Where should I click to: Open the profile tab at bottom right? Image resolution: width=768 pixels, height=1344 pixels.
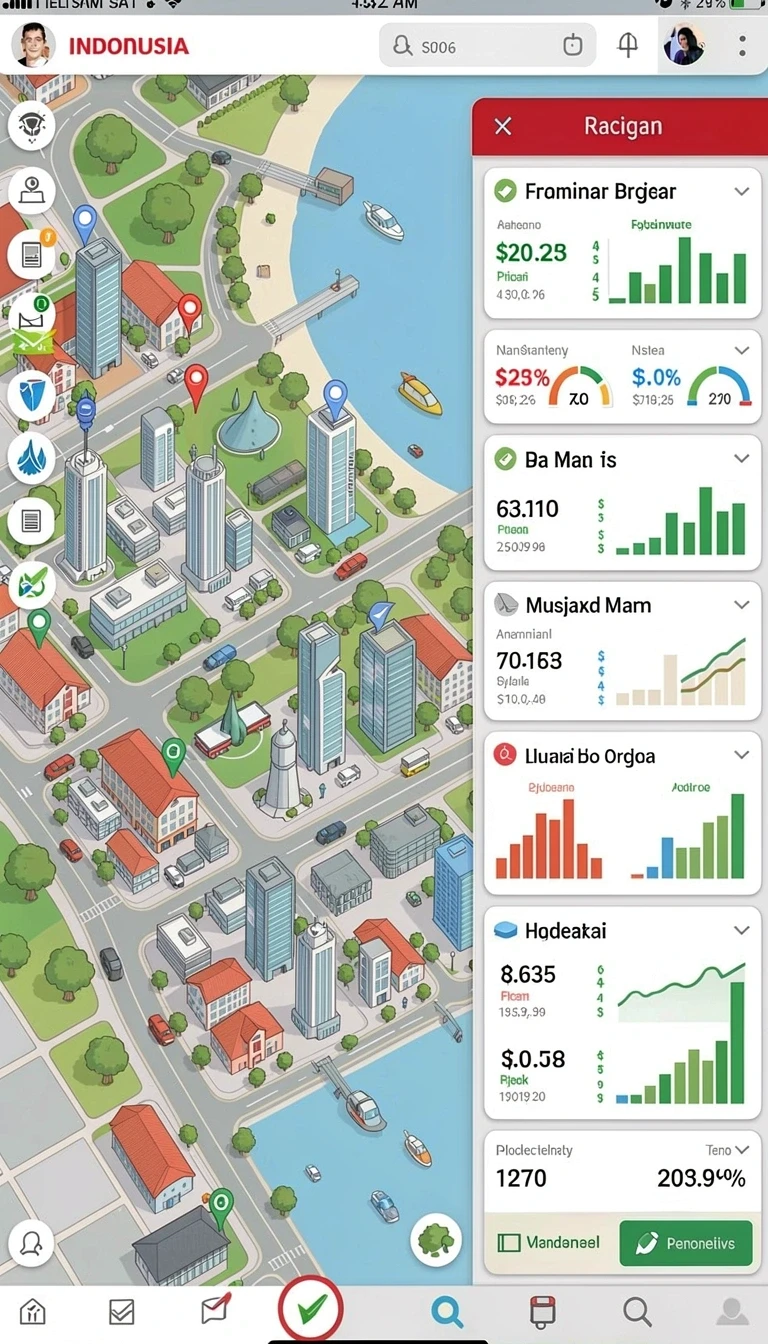pos(732,1311)
